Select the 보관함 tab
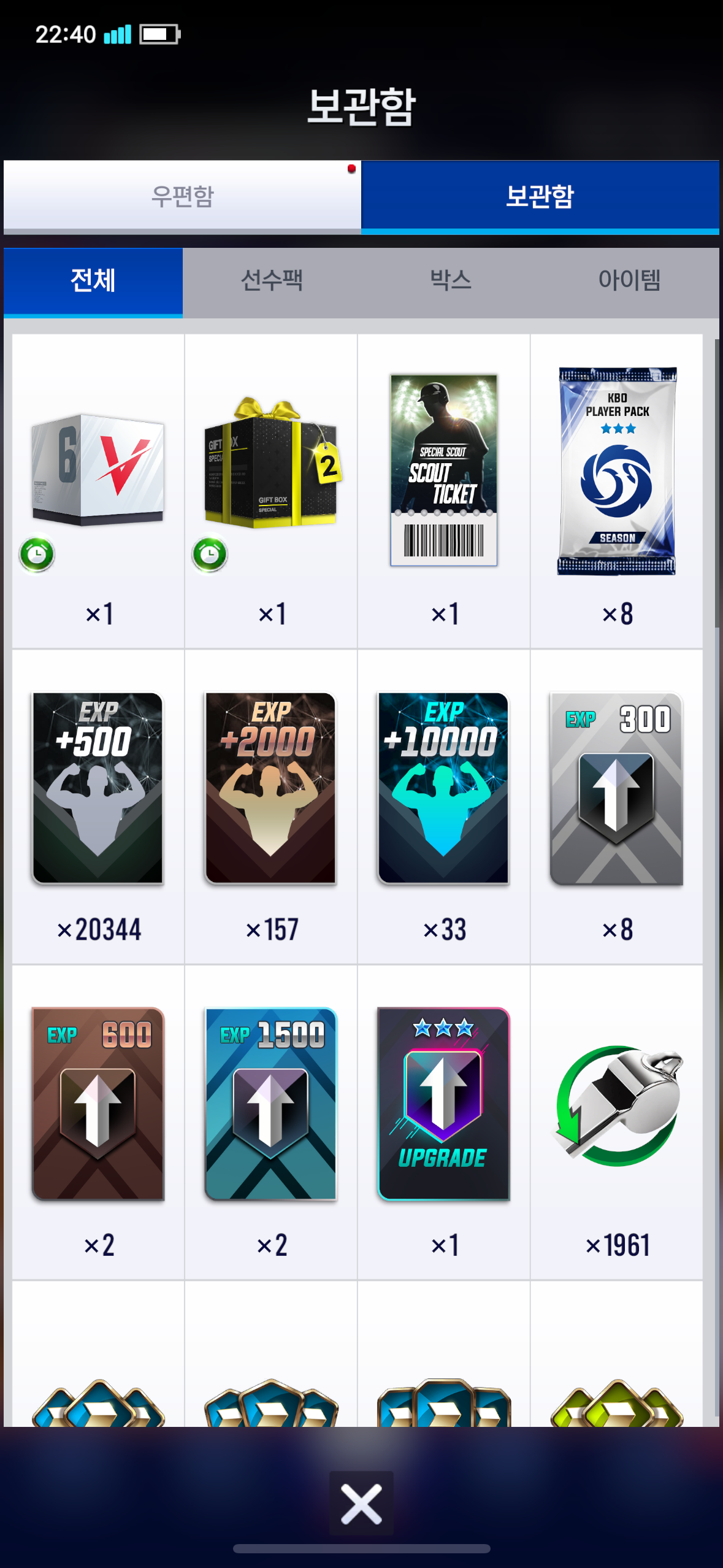 (x=540, y=197)
